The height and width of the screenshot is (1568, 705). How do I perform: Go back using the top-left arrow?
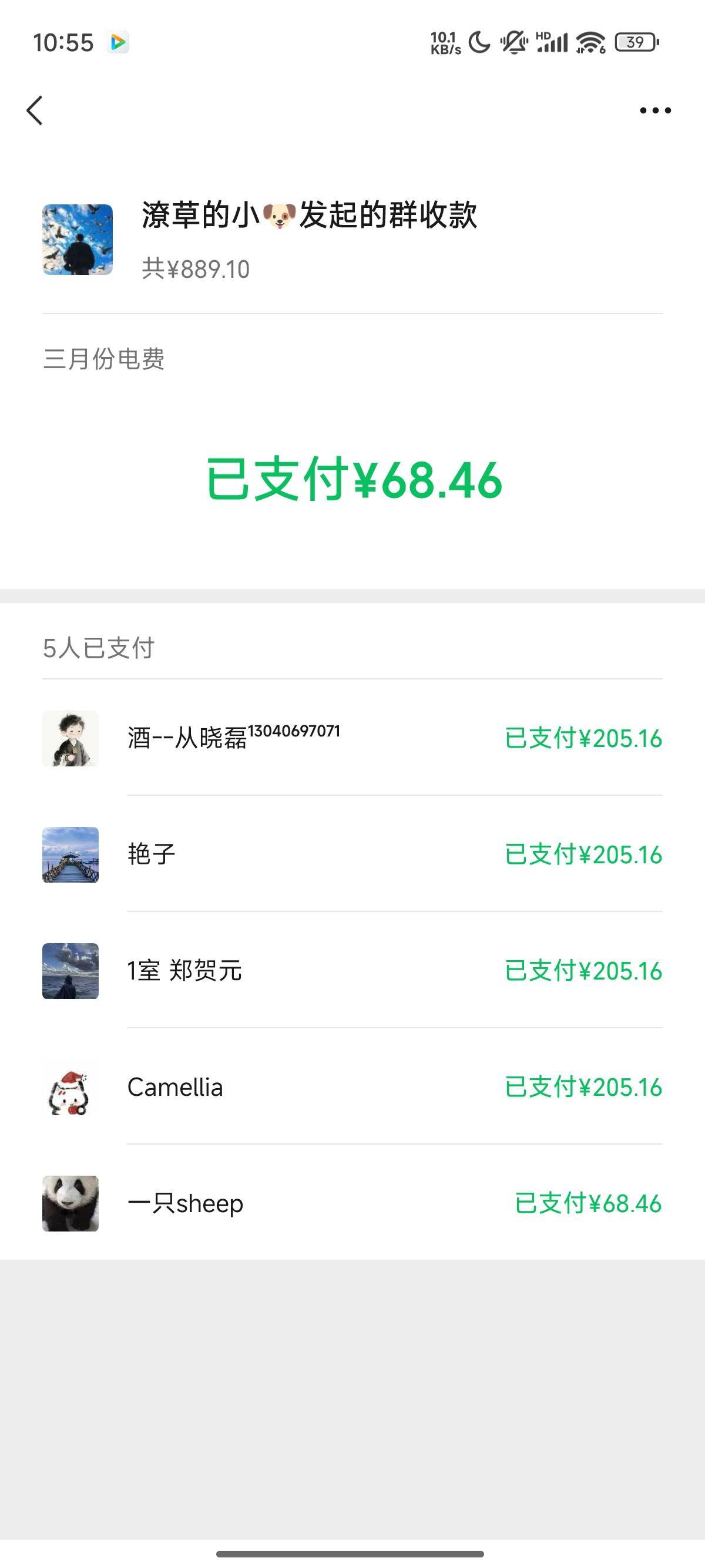[35, 110]
